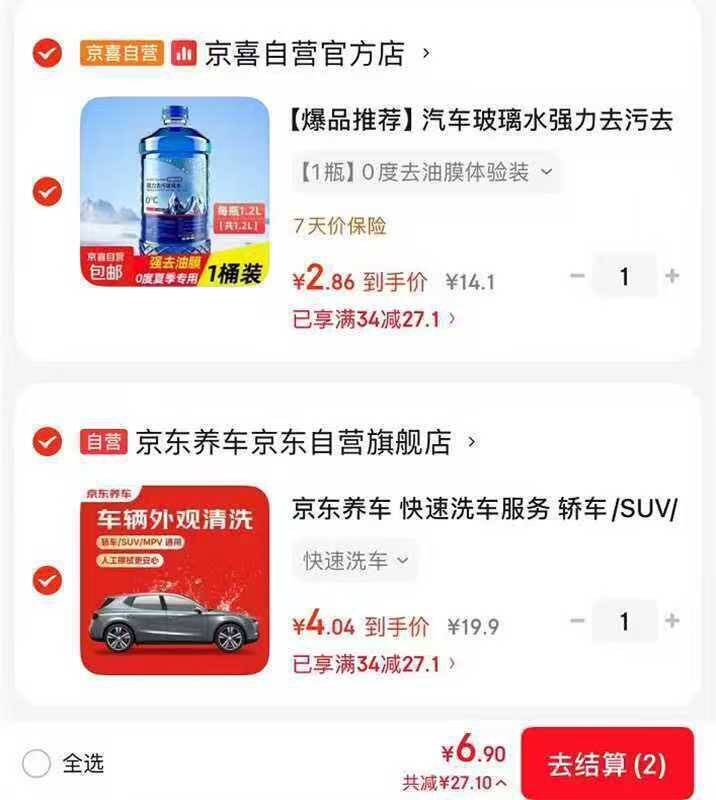Open the 京东养车京东自营旗舰店 store page

(305, 441)
